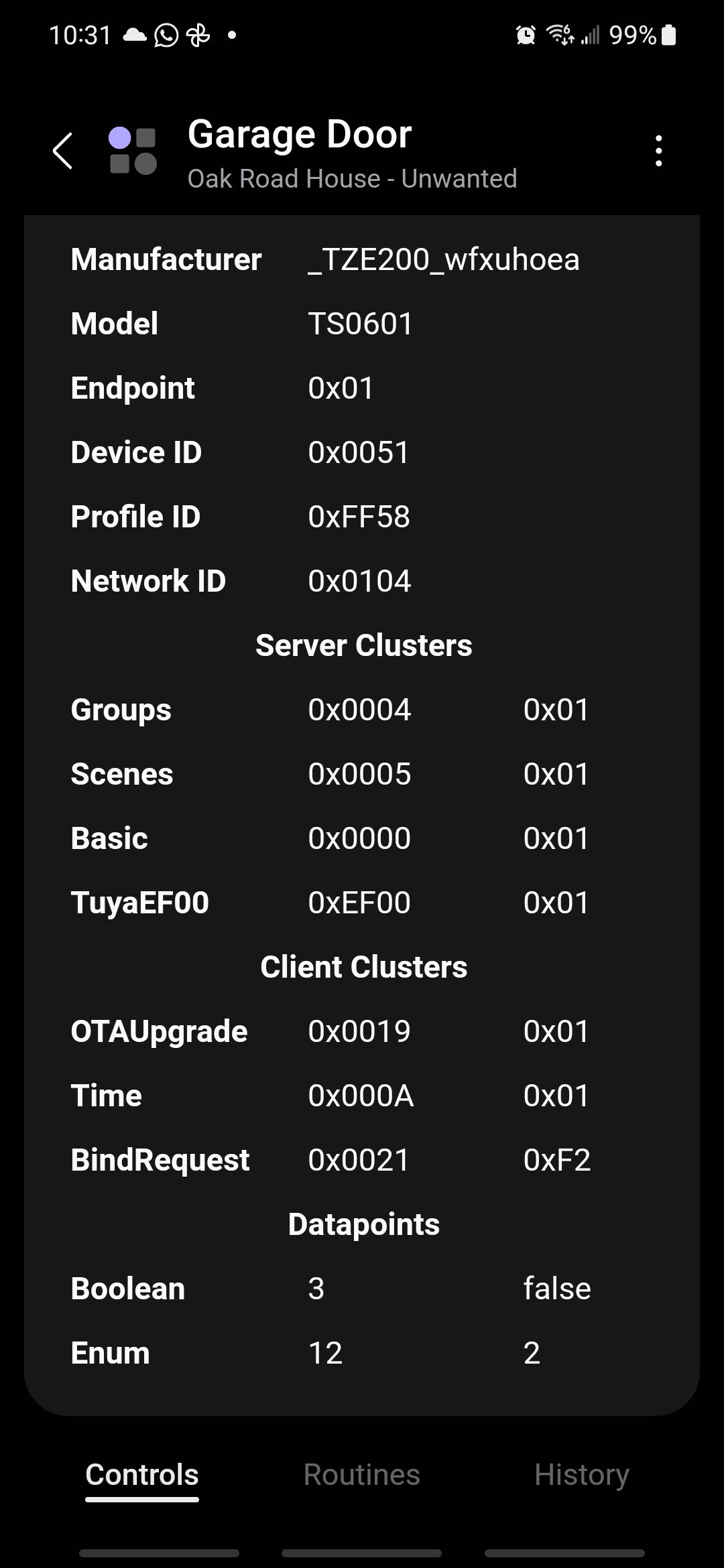Viewport: 724px width, 1568px height.
Task: Switch to the History tab
Action: coord(582,1475)
